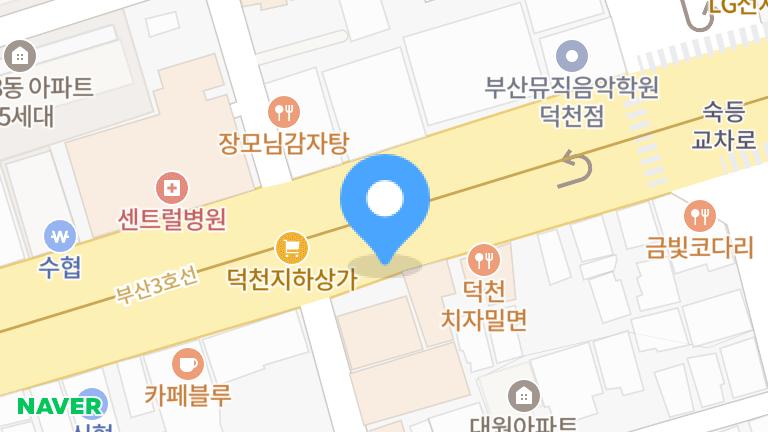
Task: Tap the blue location pin marker
Action: [385, 203]
